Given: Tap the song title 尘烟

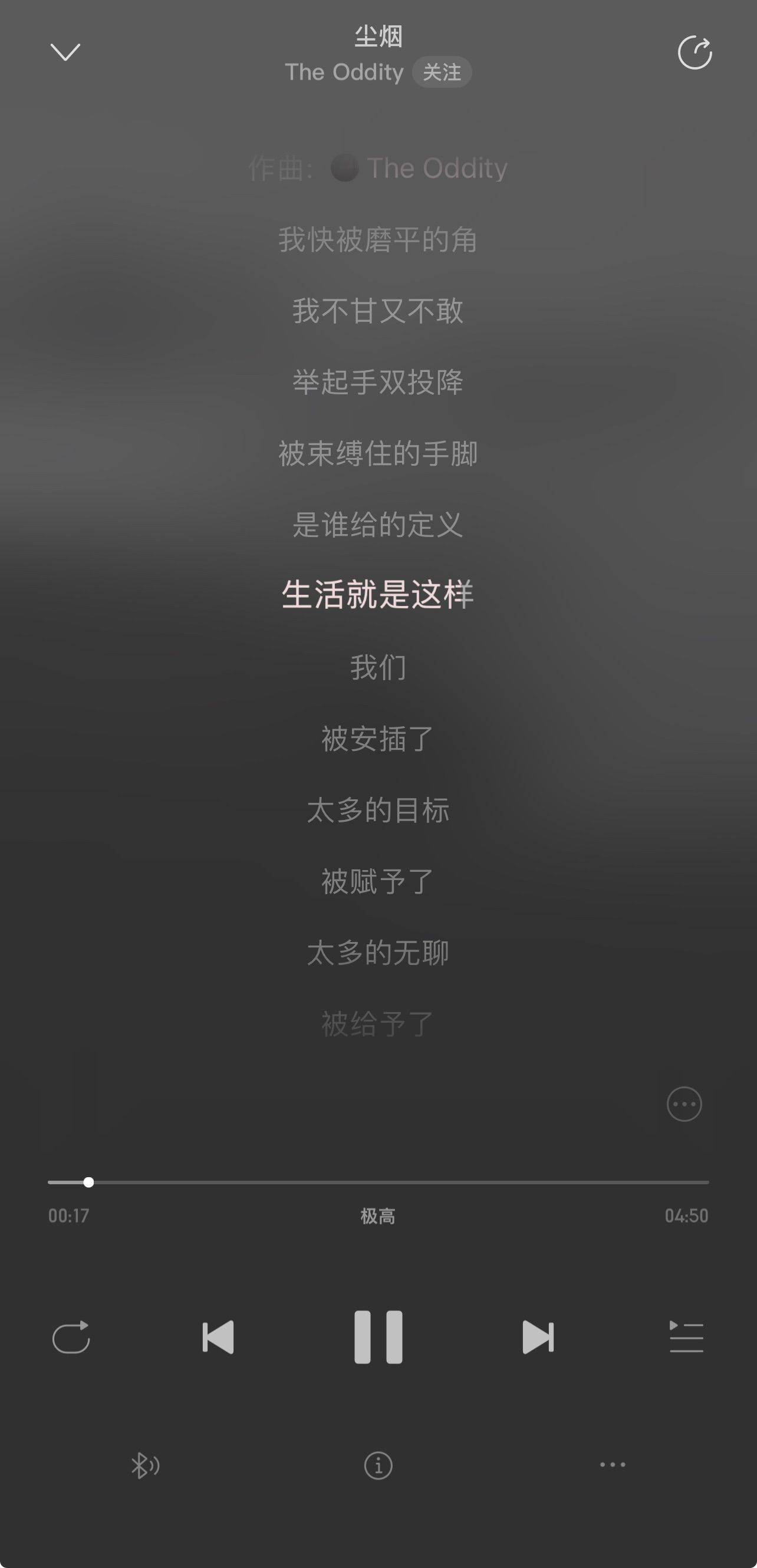Looking at the screenshot, I should coord(378,37).
